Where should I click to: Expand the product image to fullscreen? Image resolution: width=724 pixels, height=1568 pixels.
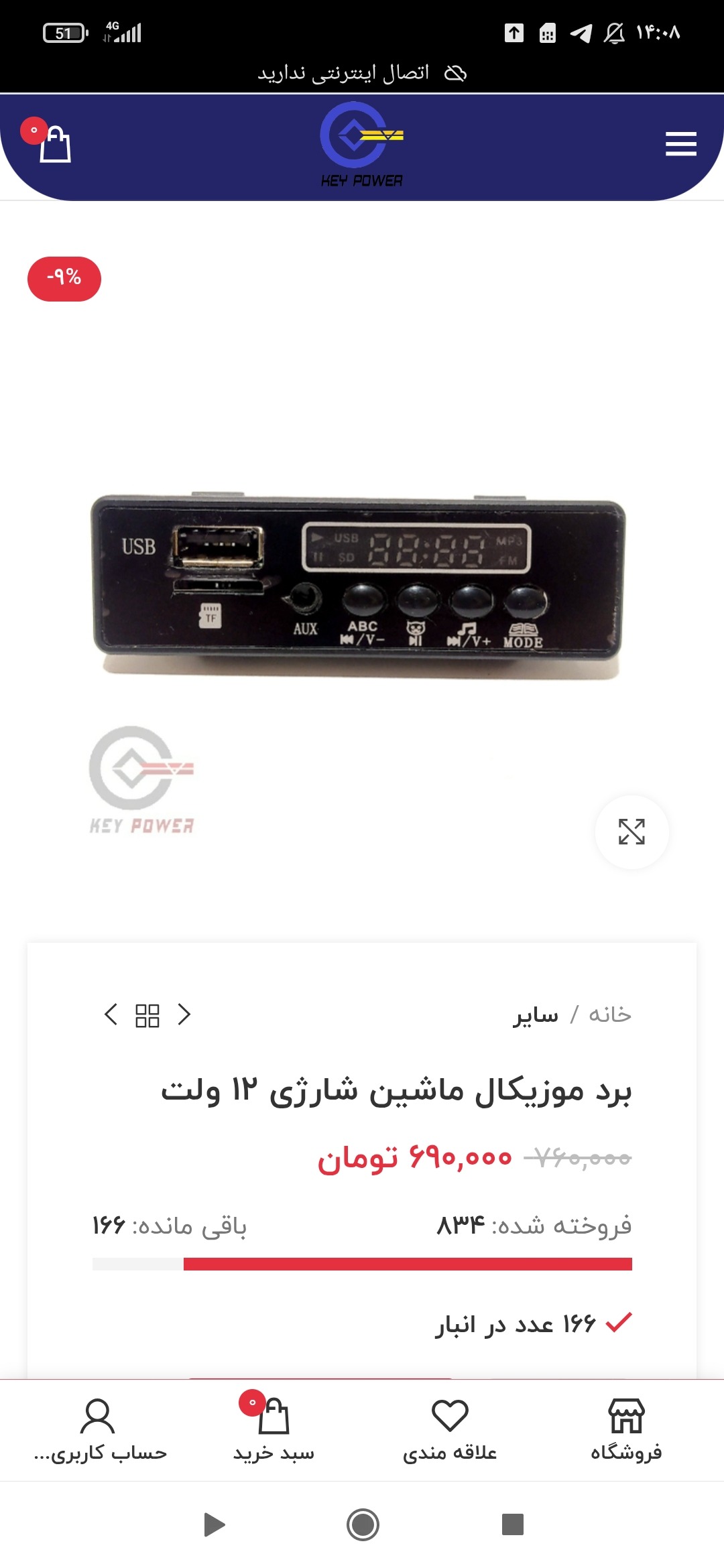click(631, 832)
